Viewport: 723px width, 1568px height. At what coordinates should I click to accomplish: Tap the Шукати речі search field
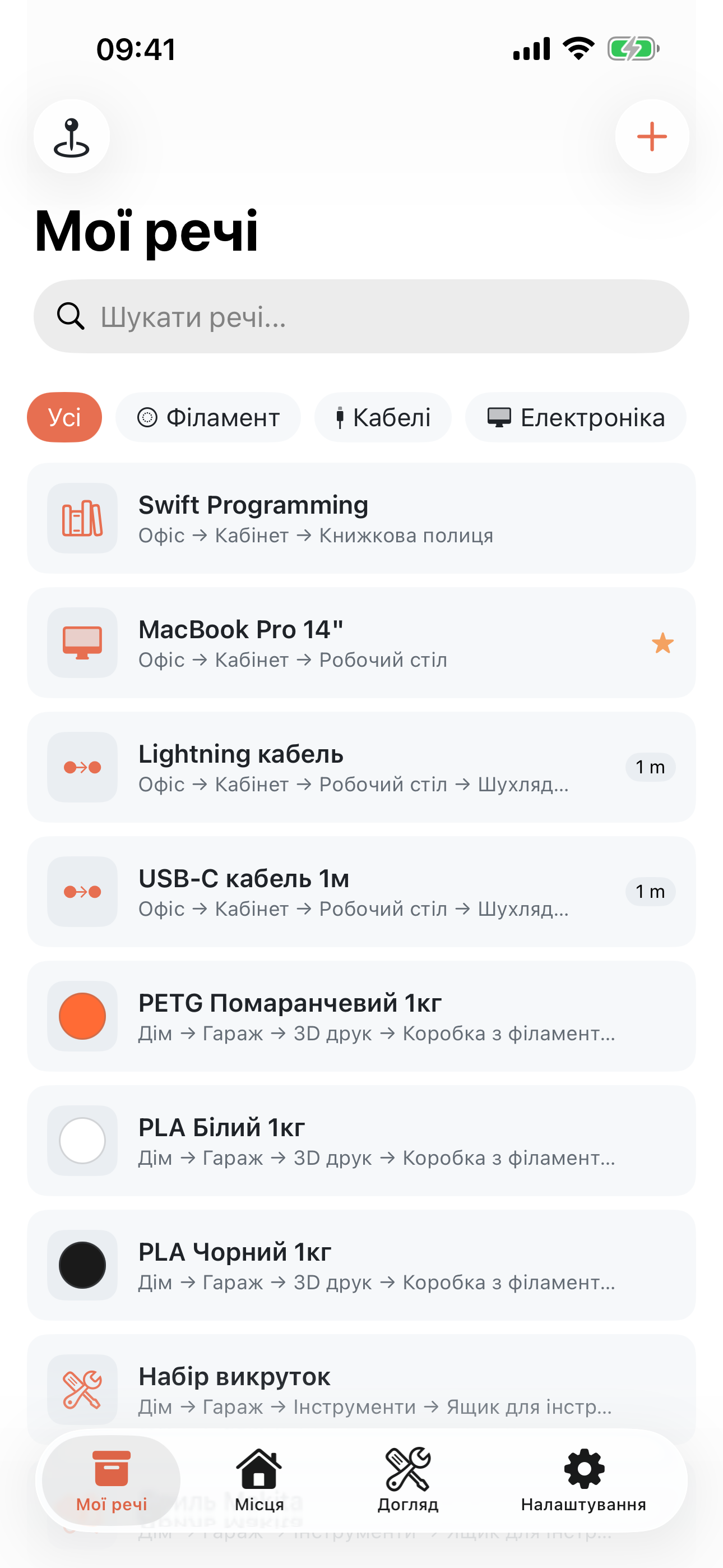[x=361, y=316]
